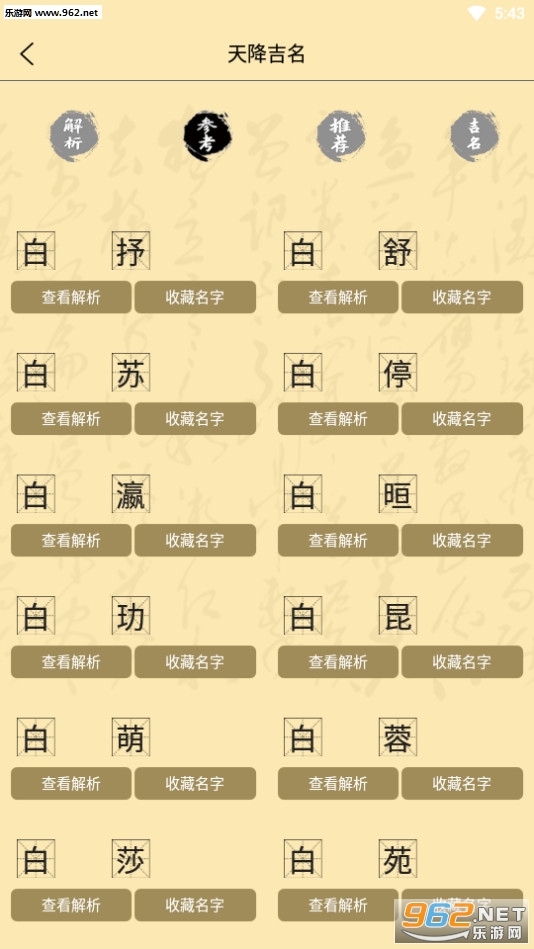Switch to the 吉名 tab
Viewport: 534px width, 949px height.
(x=475, y=136)
